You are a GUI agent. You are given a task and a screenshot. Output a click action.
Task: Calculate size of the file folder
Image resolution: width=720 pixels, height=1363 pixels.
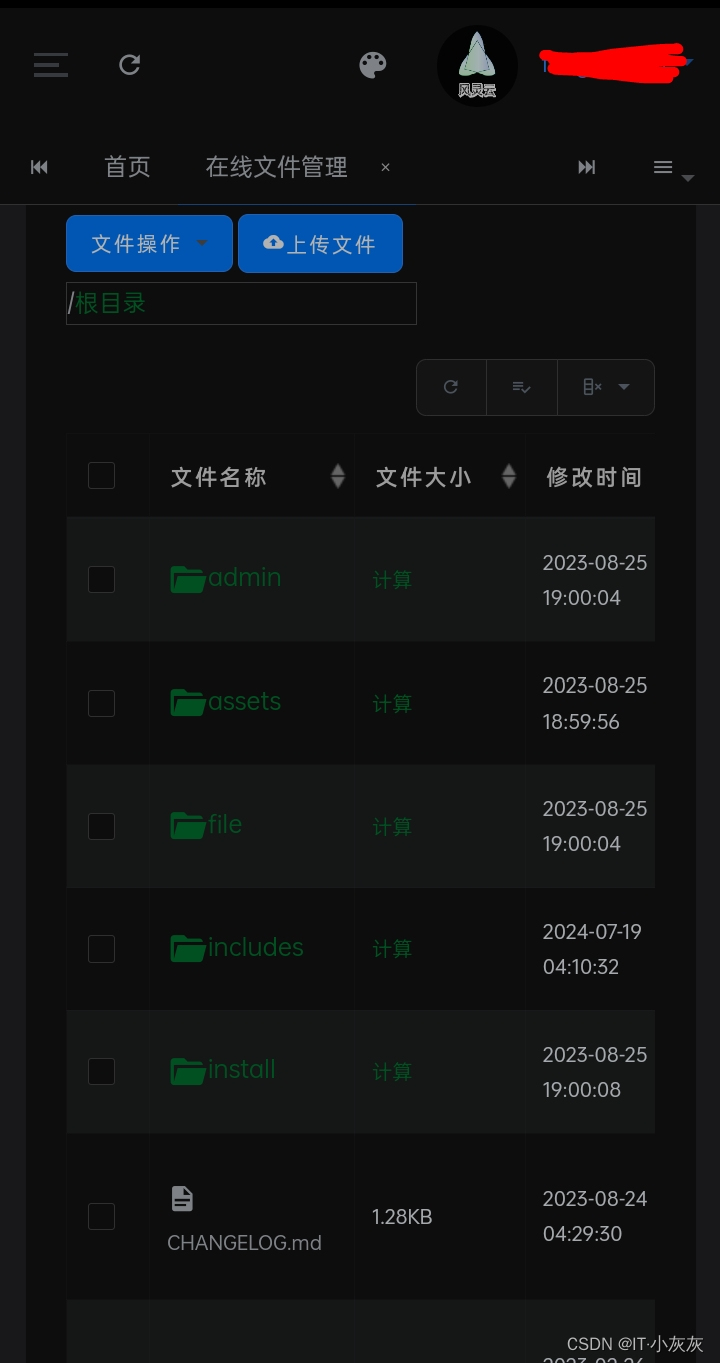click(392, 827)
